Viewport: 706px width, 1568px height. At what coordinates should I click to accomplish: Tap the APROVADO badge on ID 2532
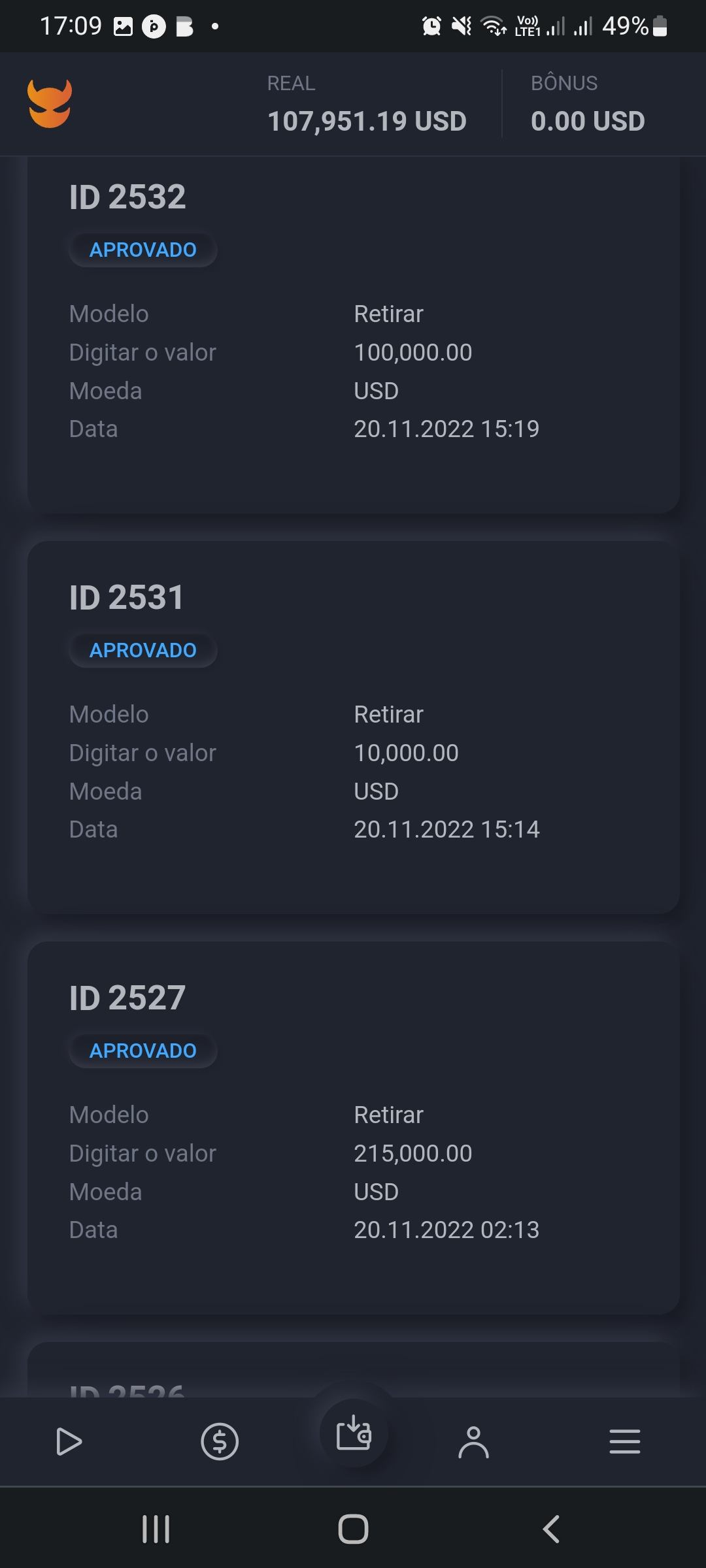[143, 249]
